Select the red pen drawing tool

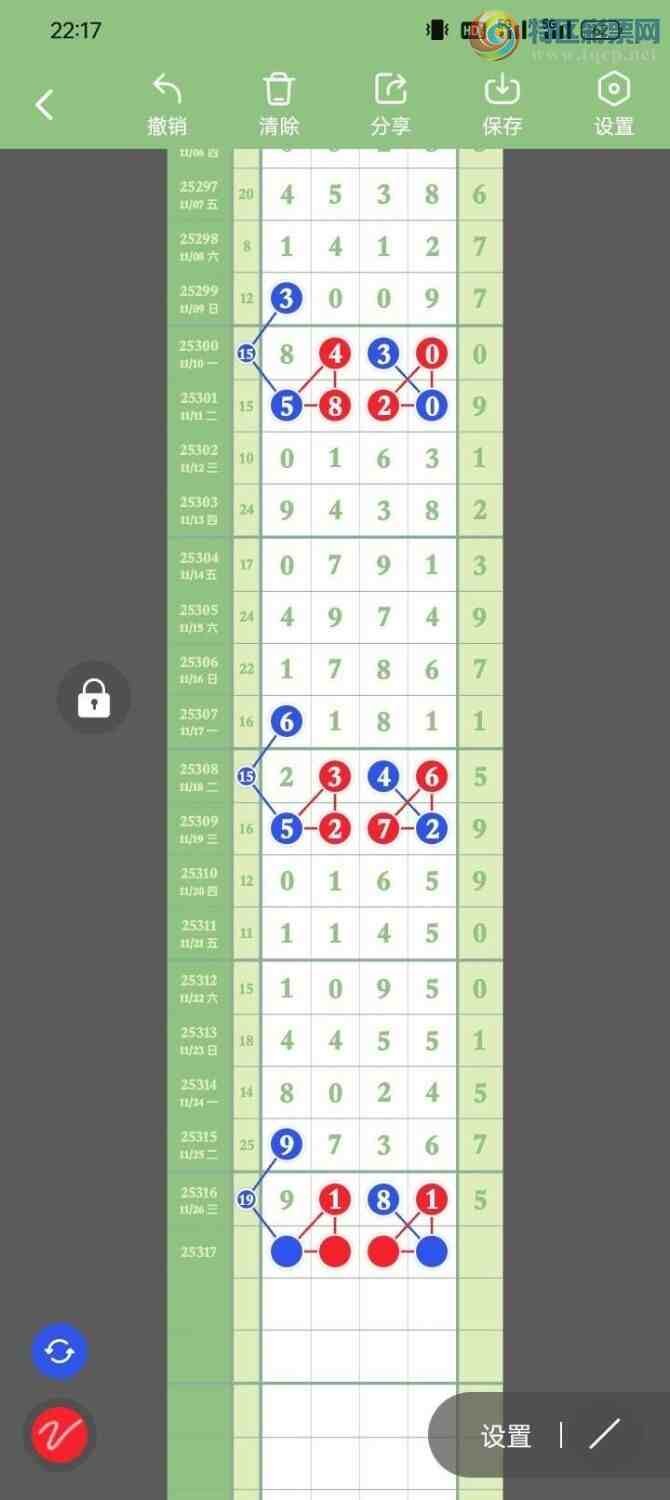point(60,1436)
